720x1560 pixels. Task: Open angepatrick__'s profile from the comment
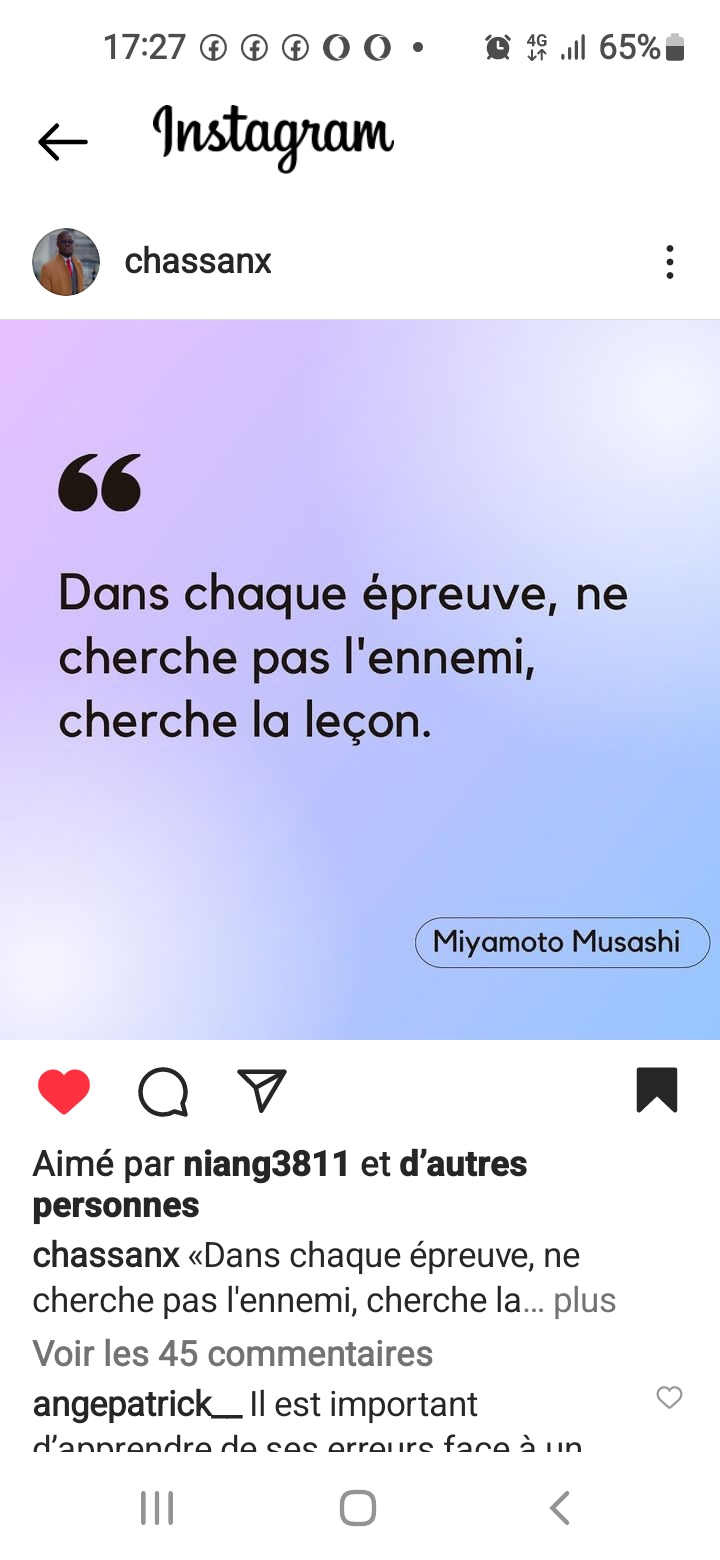coord(137,1404)
